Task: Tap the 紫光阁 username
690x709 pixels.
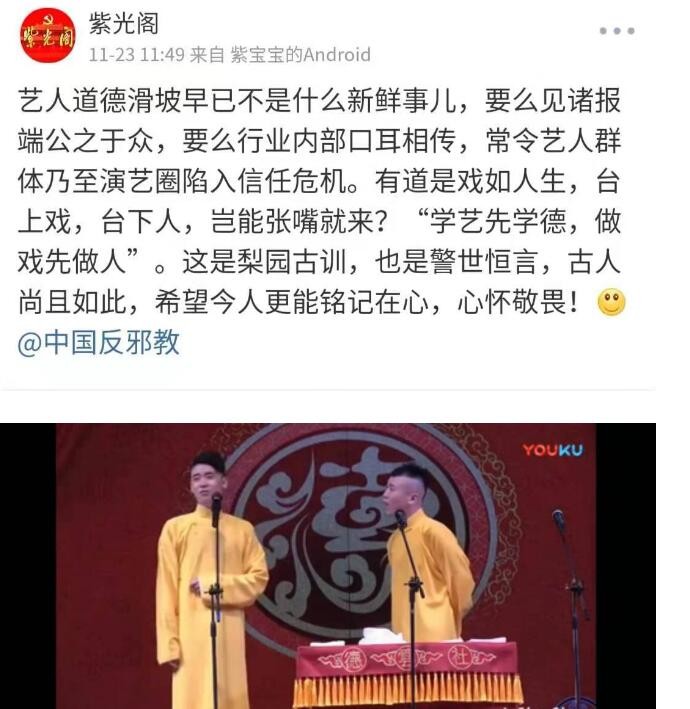Action: 124,22
